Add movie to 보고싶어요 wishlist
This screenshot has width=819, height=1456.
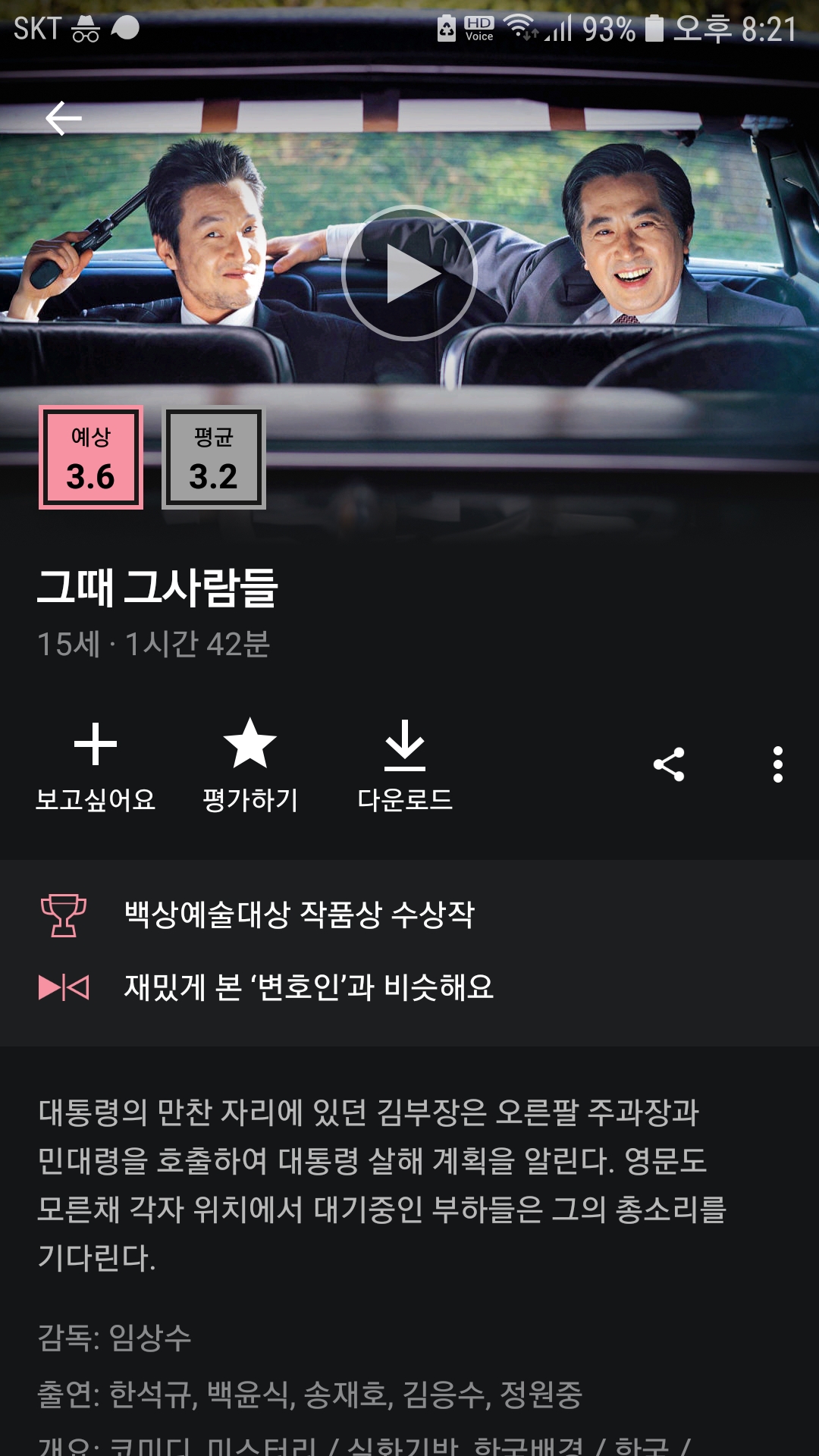[x=96, y=766]
